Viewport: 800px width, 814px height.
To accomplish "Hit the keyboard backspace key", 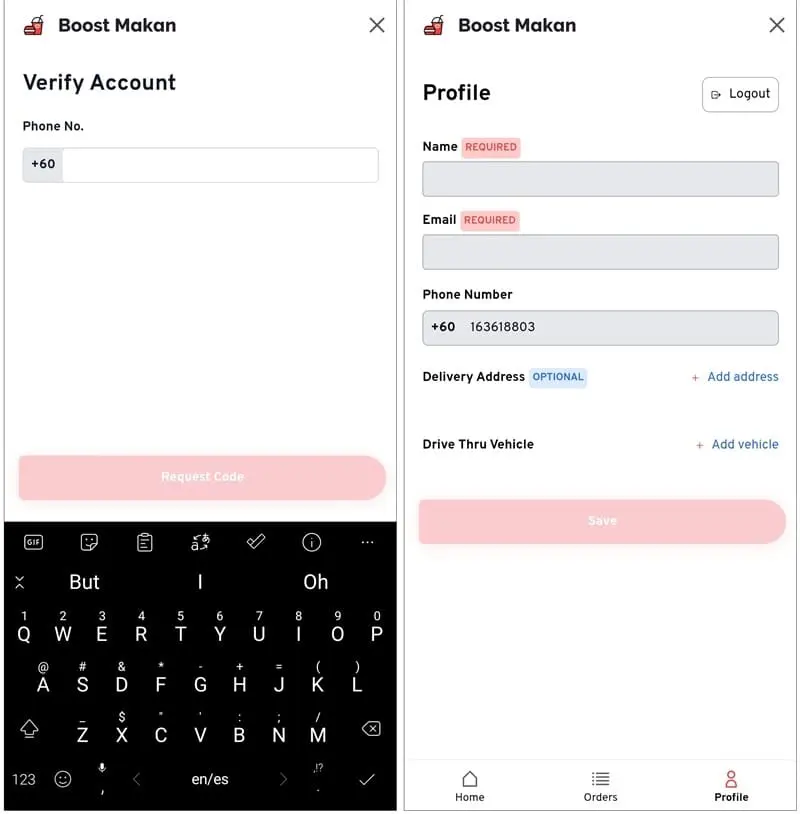I will point(370,729).
